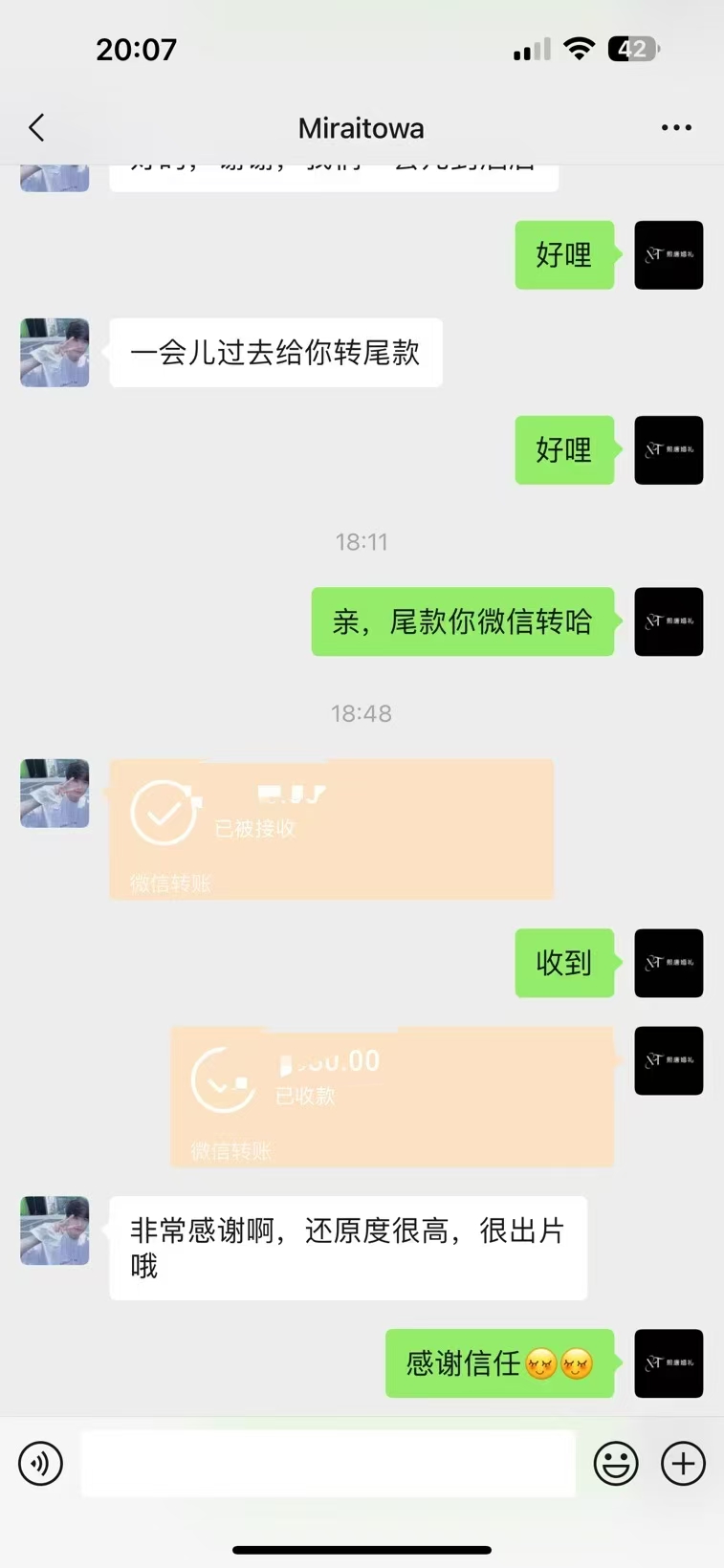This screenshot has width=724, height=1568.
Task: Go back to the chat list
Action: [36, 127]
